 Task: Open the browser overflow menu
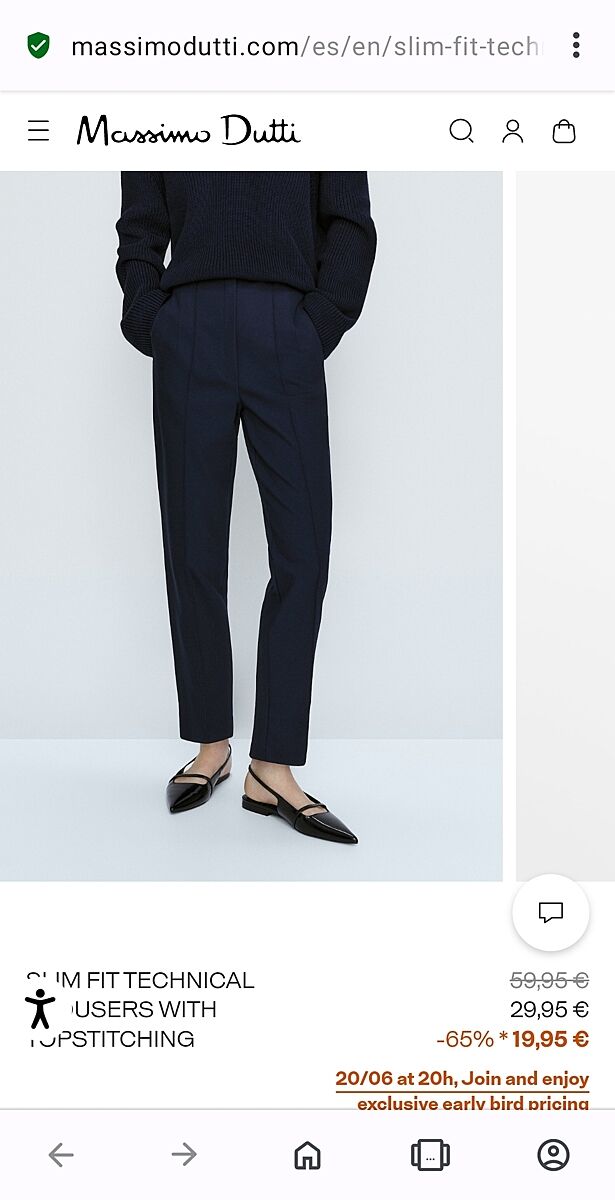[576, 45]
